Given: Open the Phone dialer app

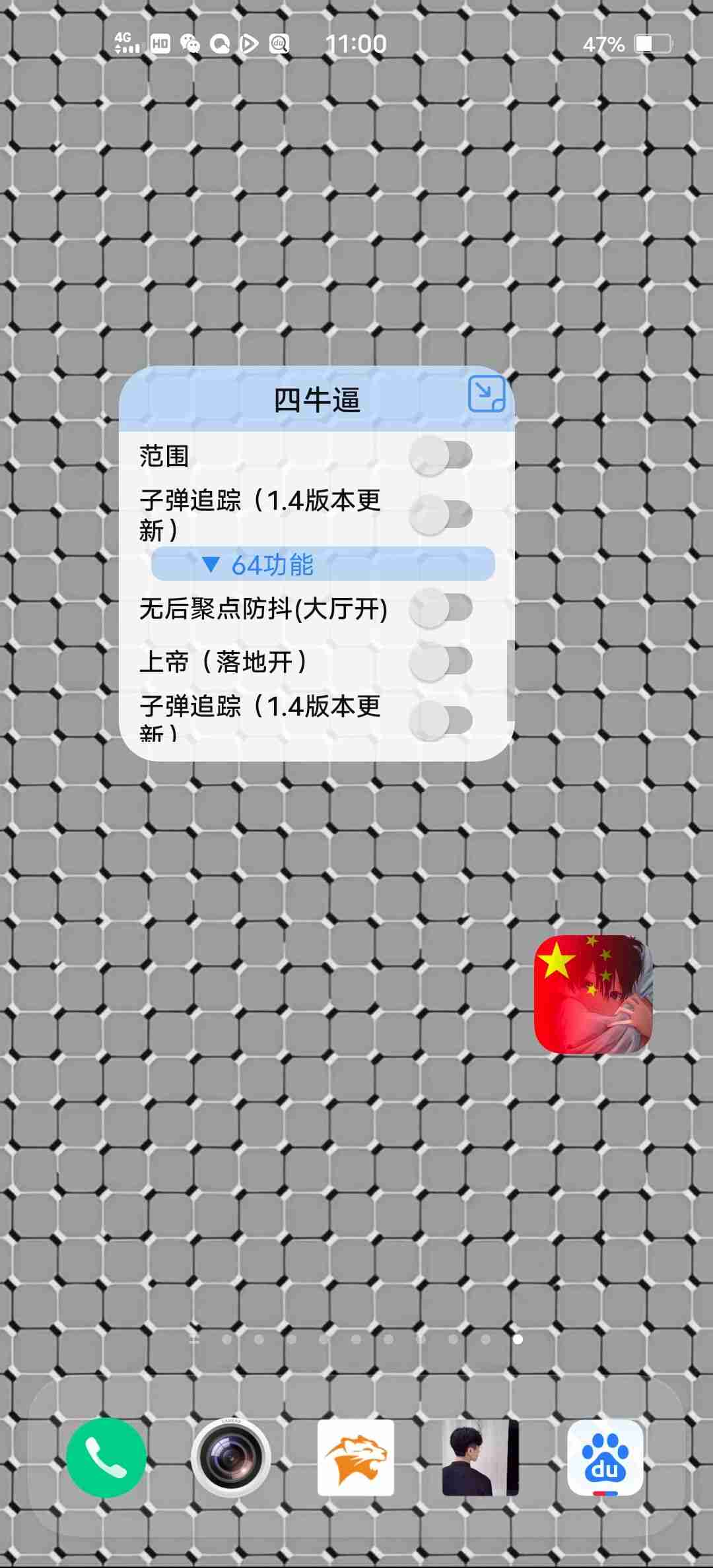Looking at the screenshot, I should click(106, 1458).
